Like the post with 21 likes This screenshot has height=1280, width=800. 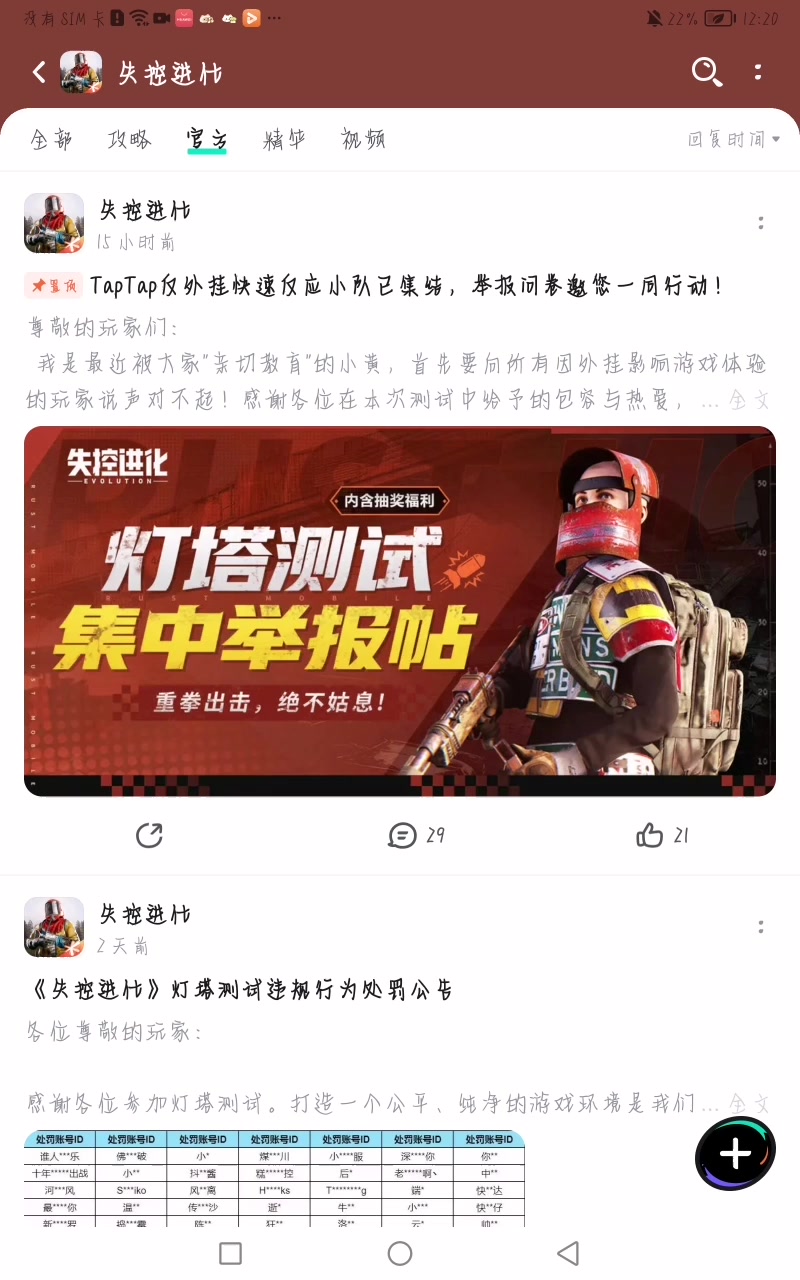[x=663, y=835]
